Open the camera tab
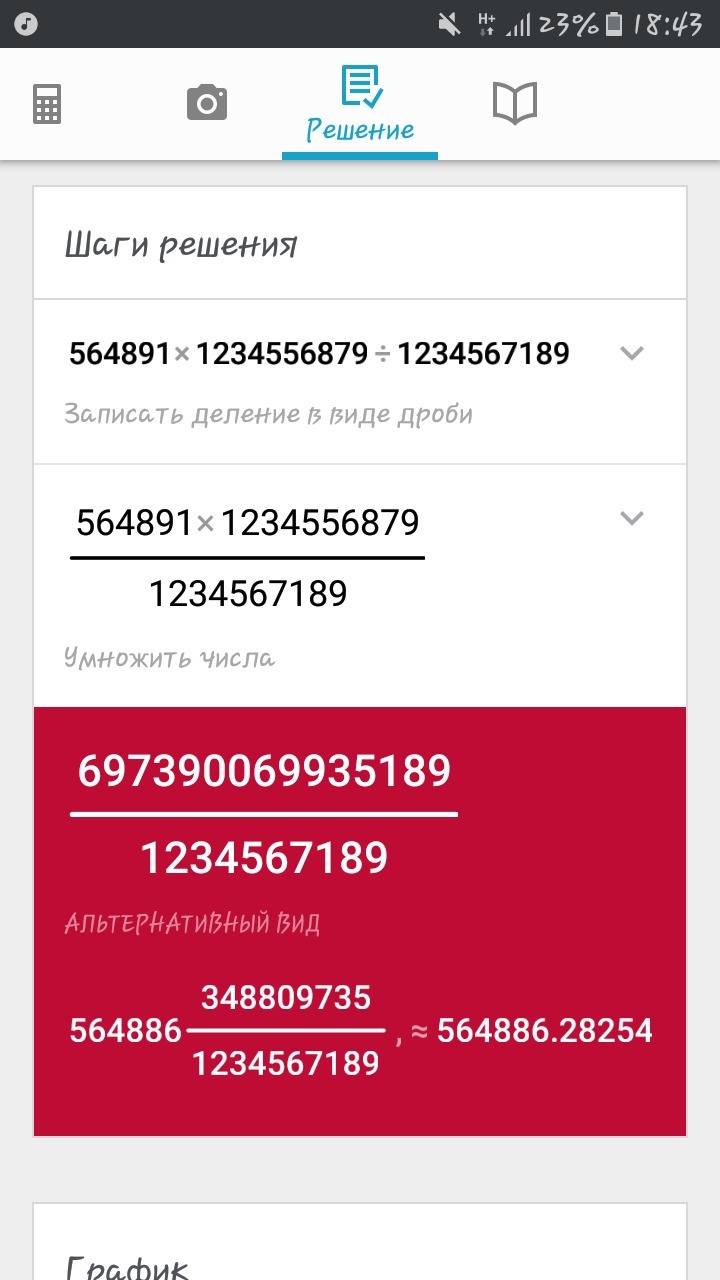Screen dimensions: 720x1280 coord(207,104)
